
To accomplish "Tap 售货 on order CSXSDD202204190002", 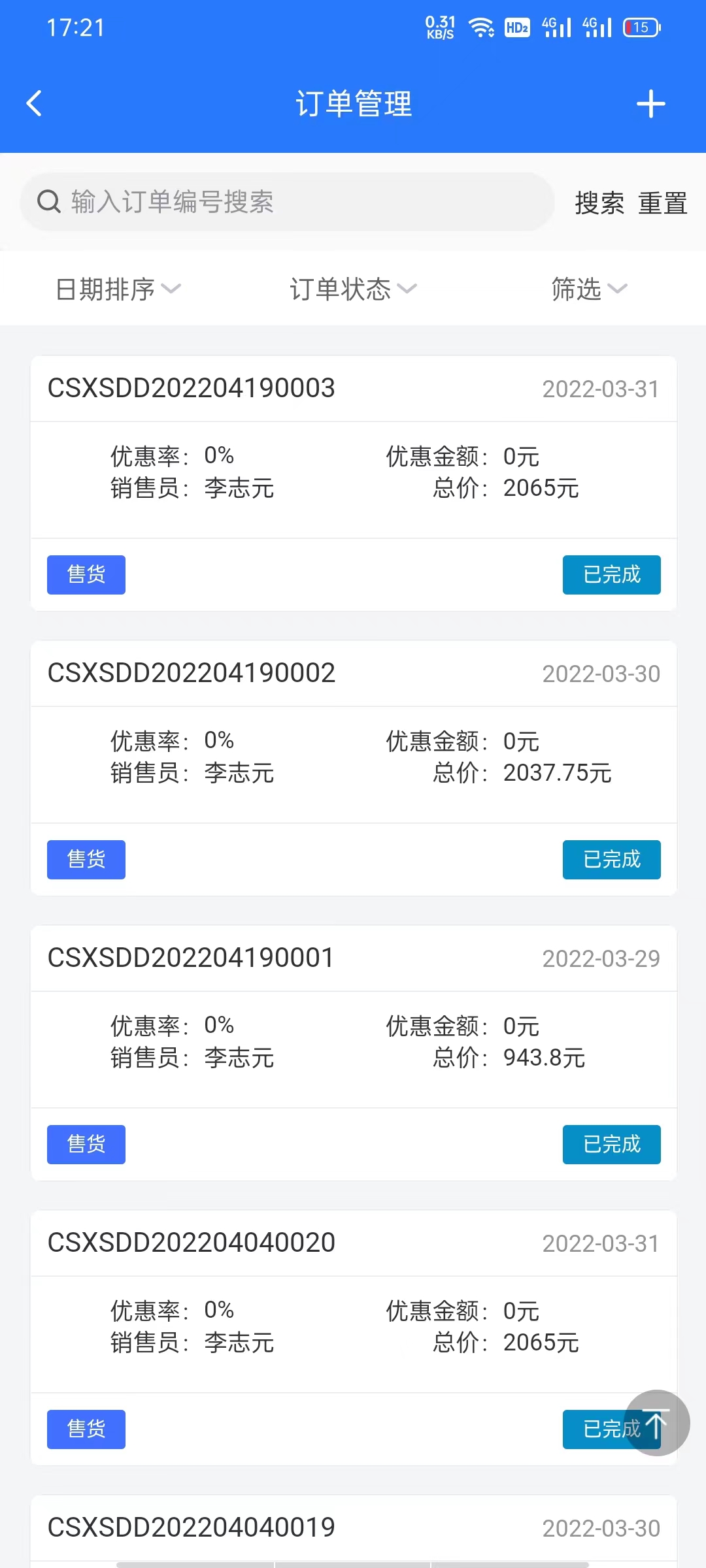I will click(x=86, y=860).
